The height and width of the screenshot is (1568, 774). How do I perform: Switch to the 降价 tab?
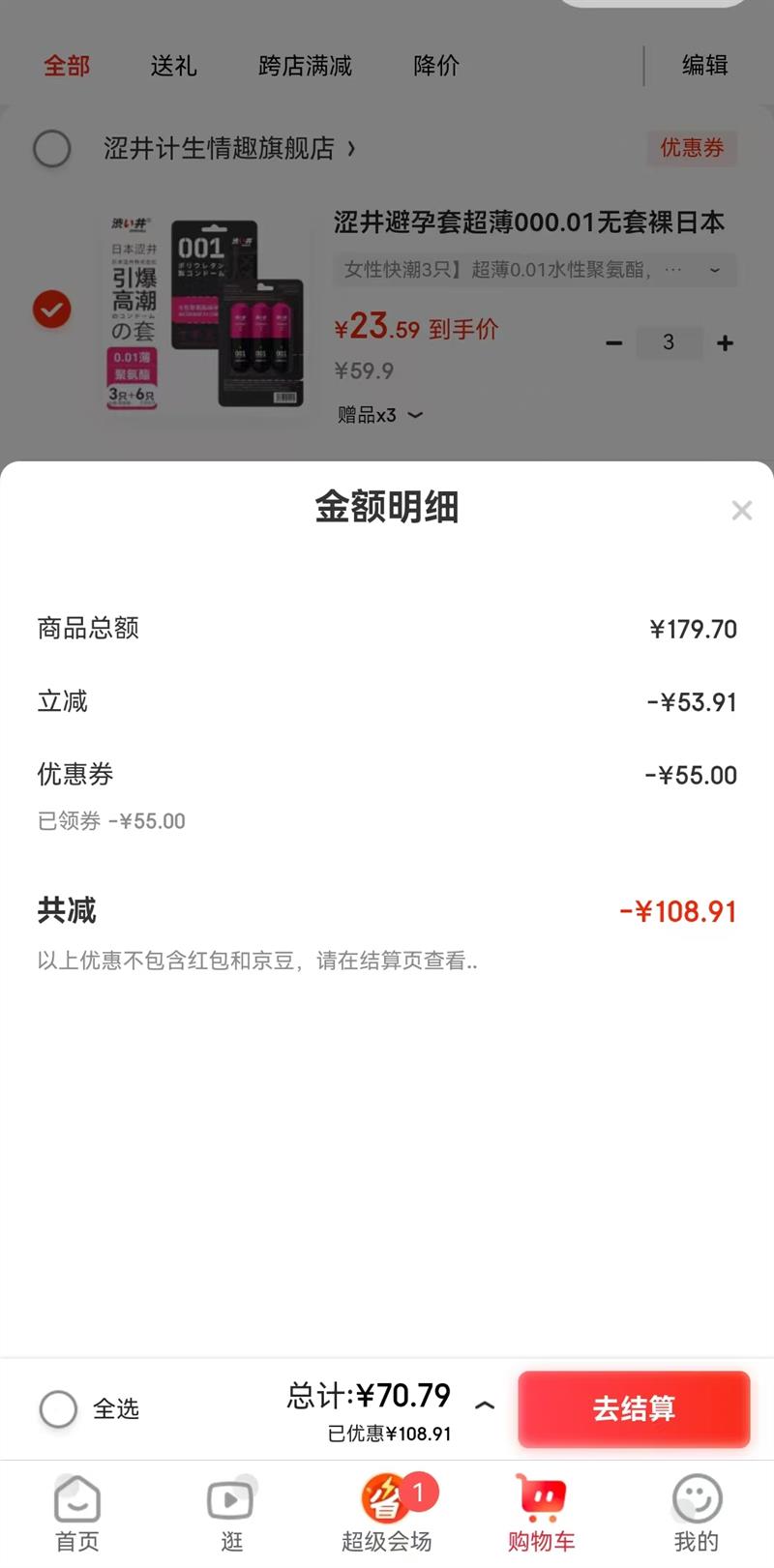pyautogui.click(x=436, y=66)
